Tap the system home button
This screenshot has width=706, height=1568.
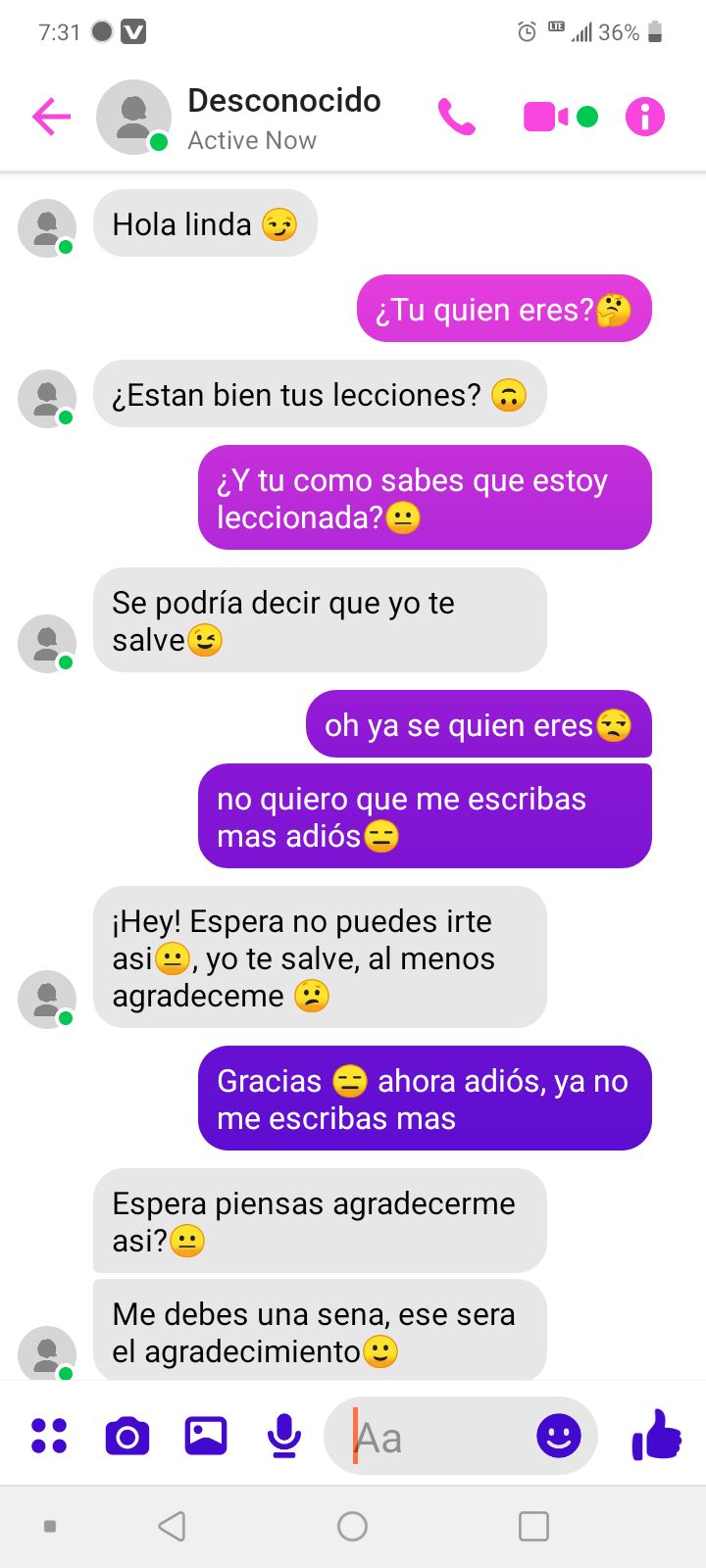[352, 1526]
